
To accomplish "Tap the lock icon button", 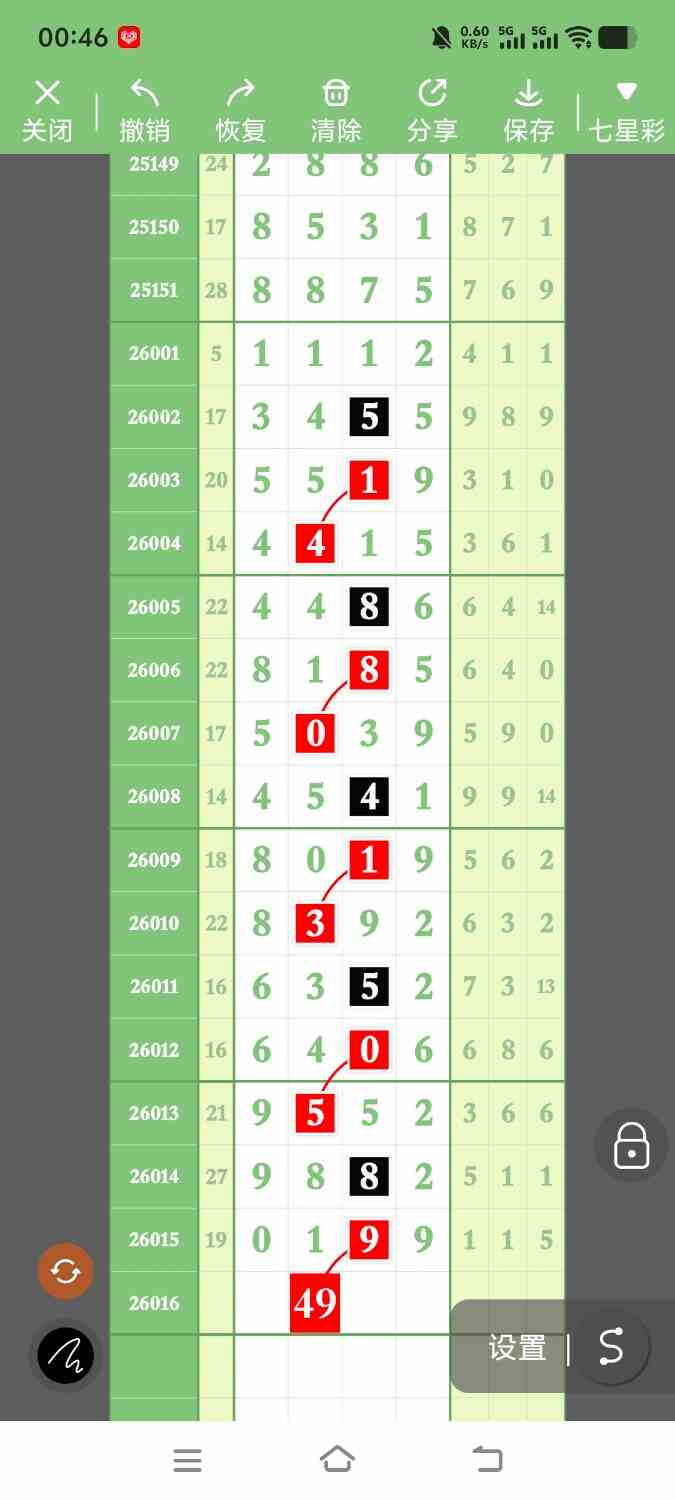I will [x=631, y=1146].
